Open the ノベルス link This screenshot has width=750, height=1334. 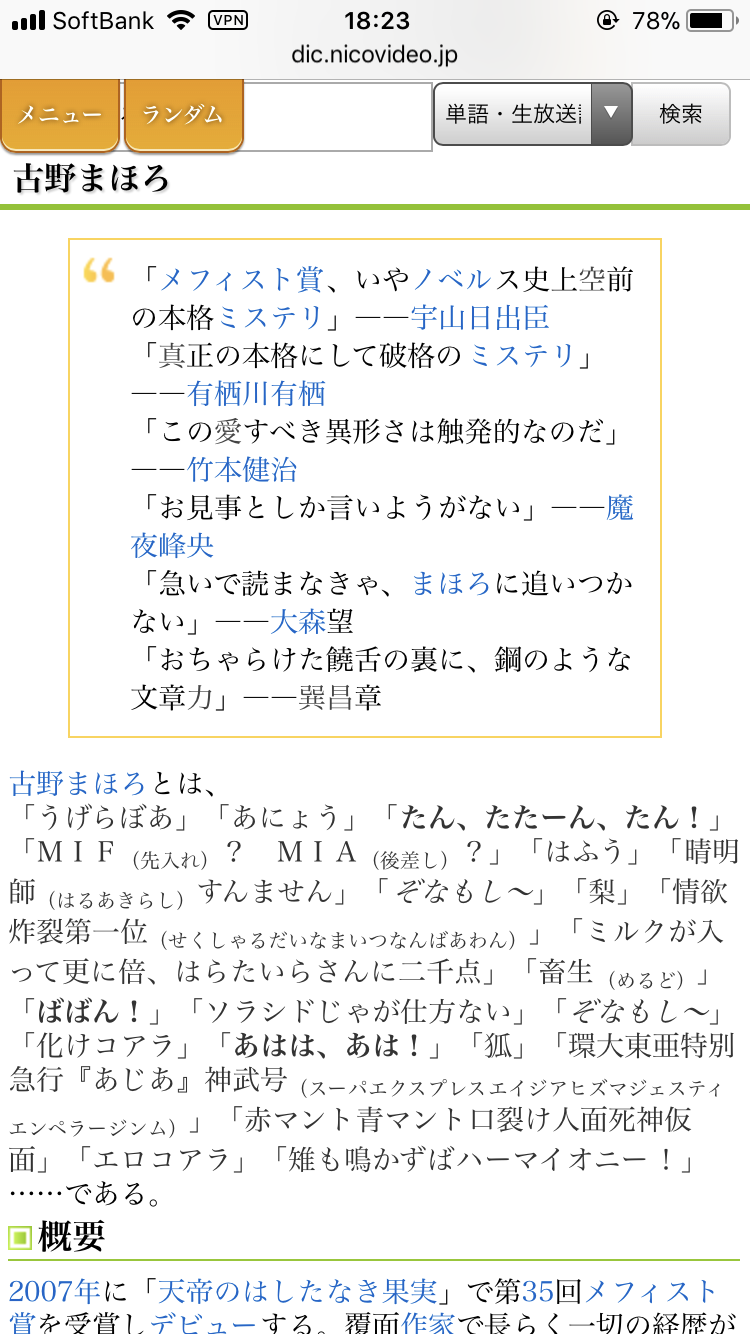click(453, 280)
